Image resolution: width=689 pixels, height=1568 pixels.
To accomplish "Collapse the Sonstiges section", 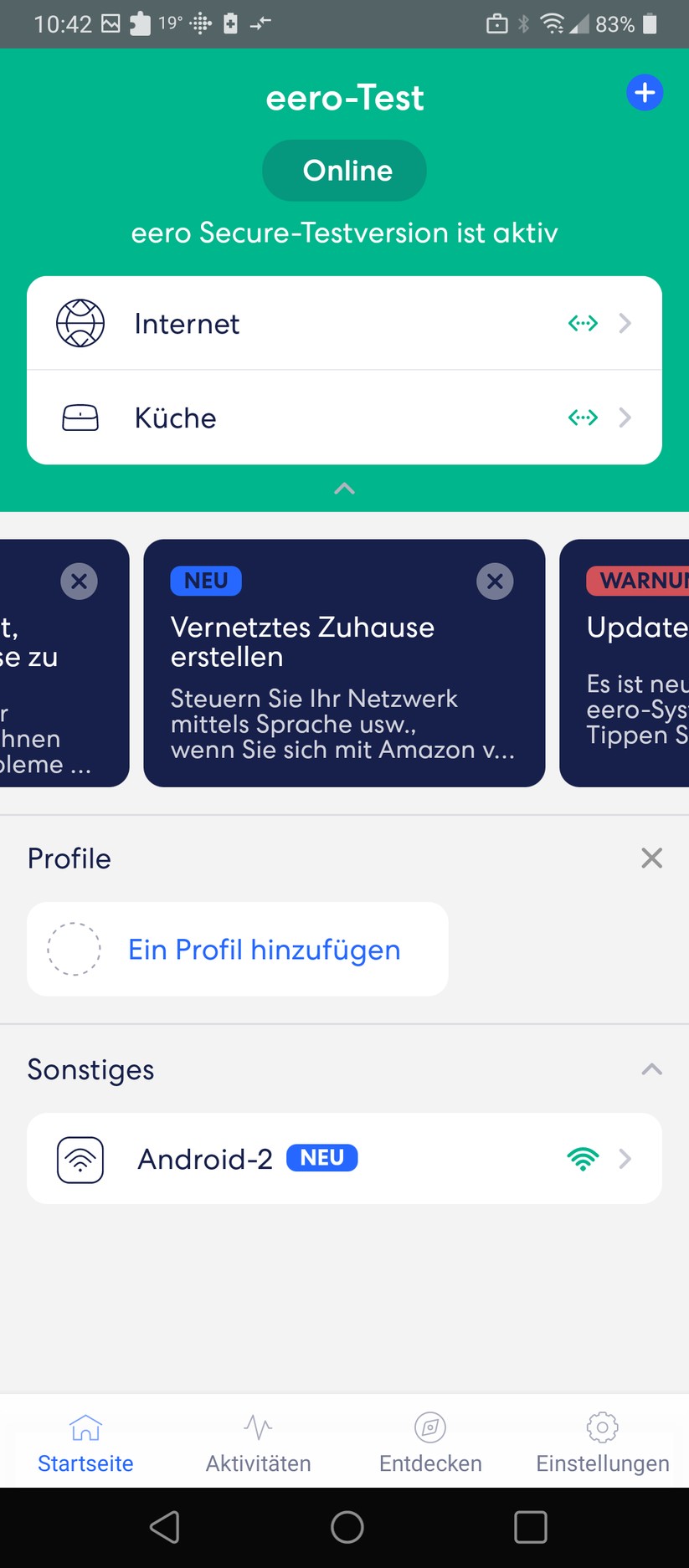I will coord(651,1068).
